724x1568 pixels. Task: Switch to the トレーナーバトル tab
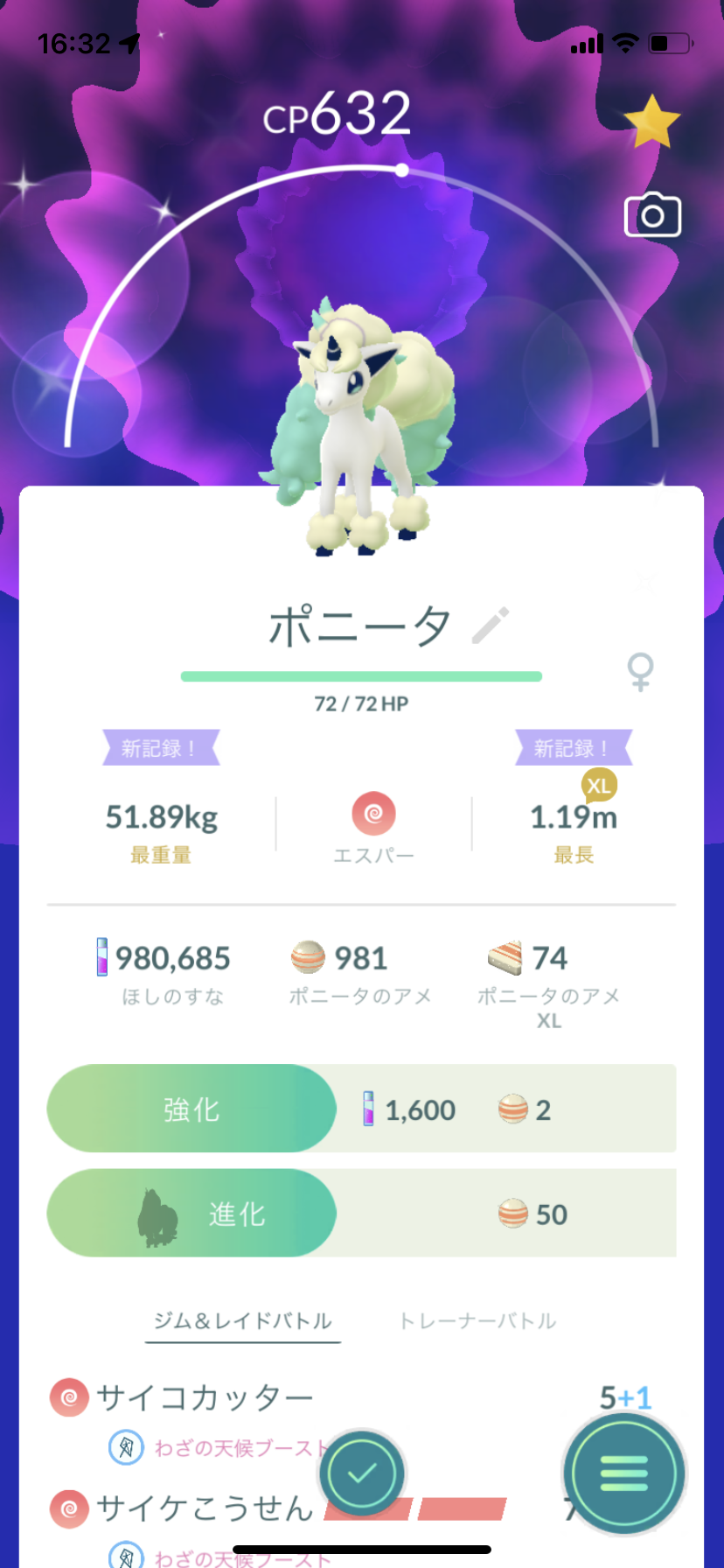click(477, 1320)
